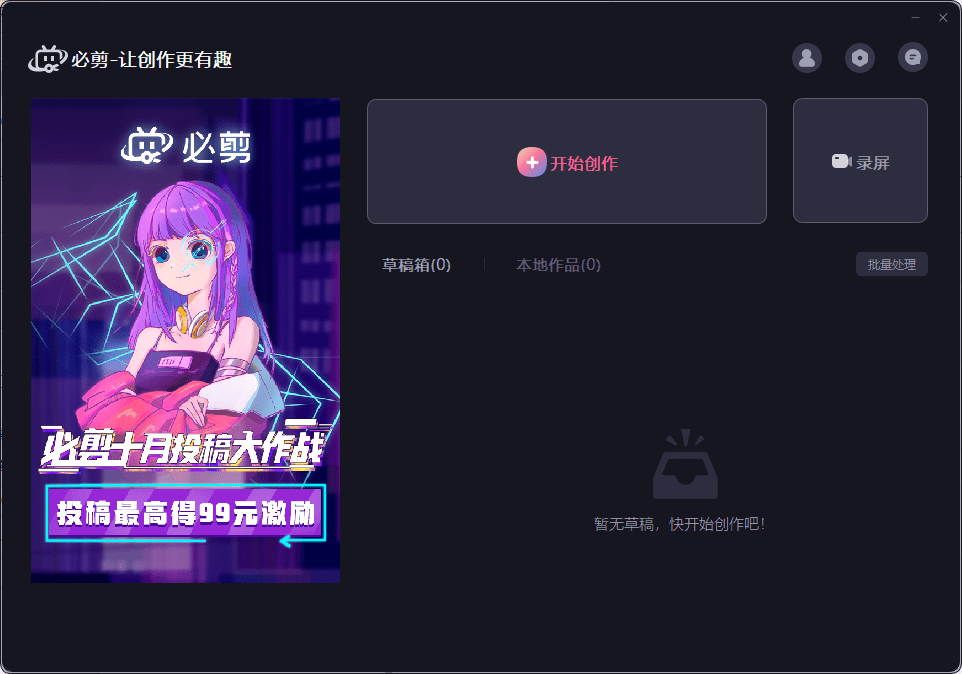962x674 pixels.
Task: Switch to the 本地作品 tab
Action: click(558, 265)
